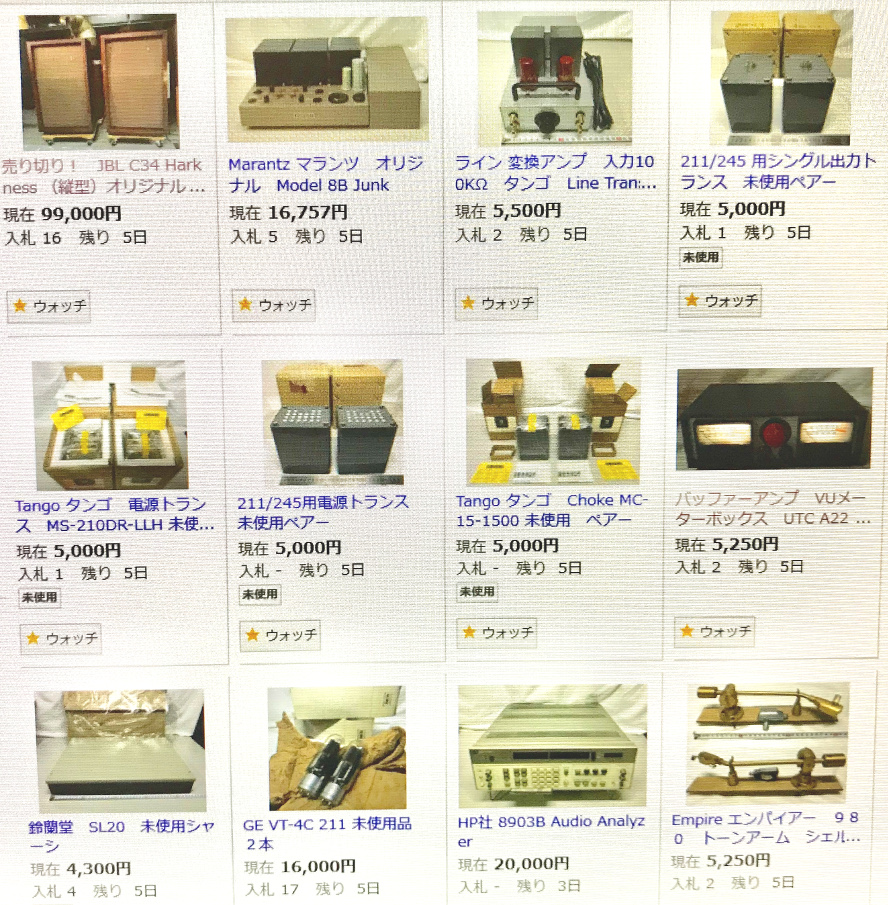
Task: View the Tango line transformer amp photo
Action: [555, 79]
